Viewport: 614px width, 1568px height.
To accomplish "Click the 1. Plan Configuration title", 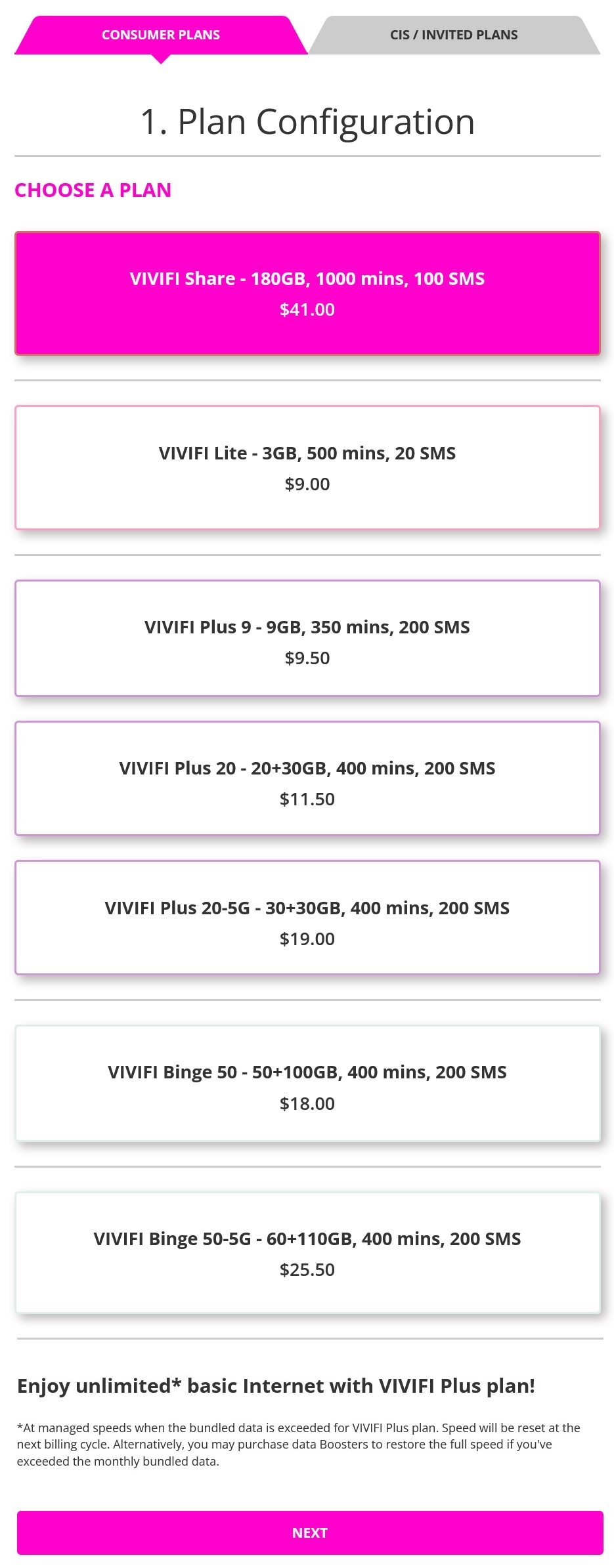I will [x=307, y=120].
